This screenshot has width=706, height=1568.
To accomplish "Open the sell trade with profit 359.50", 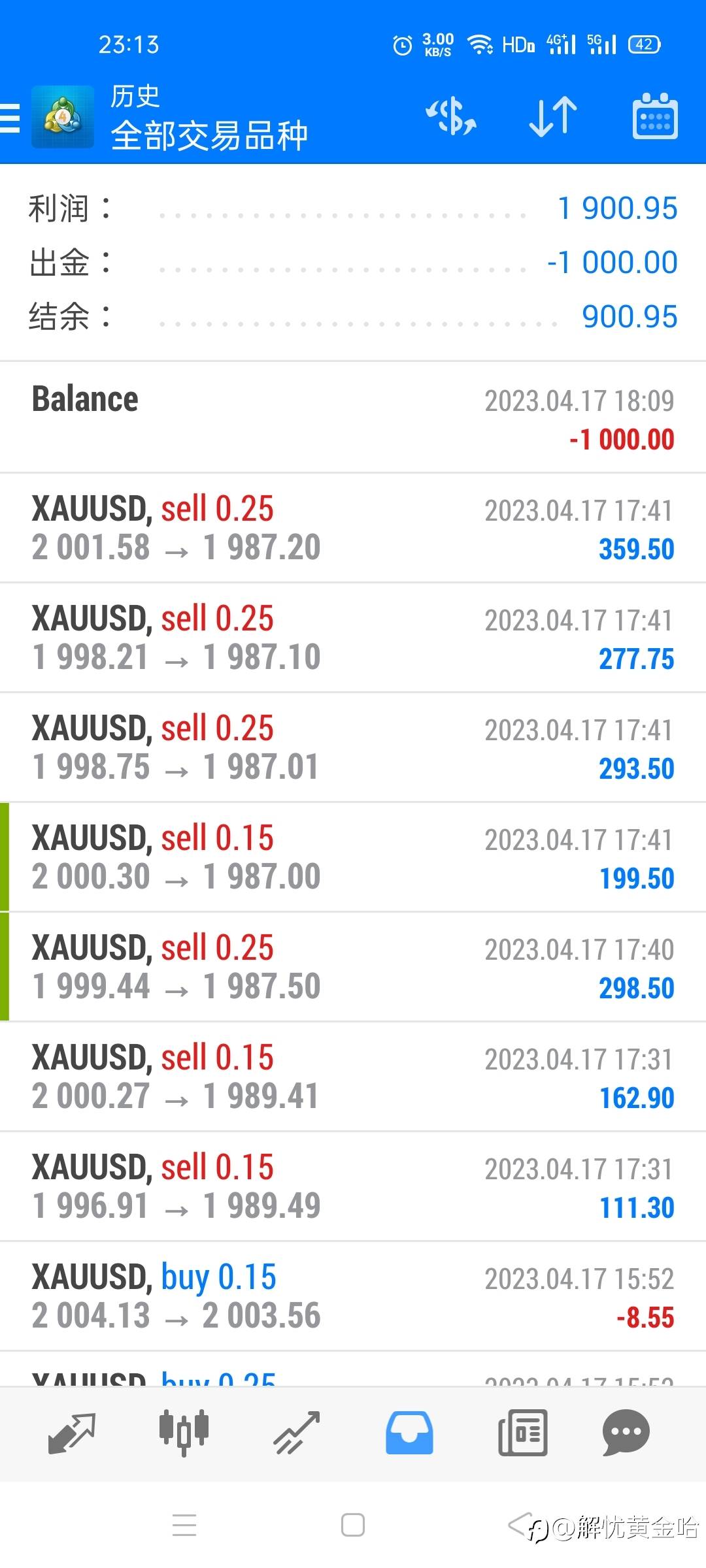I will pyautogui.click(x=353, y=528).
